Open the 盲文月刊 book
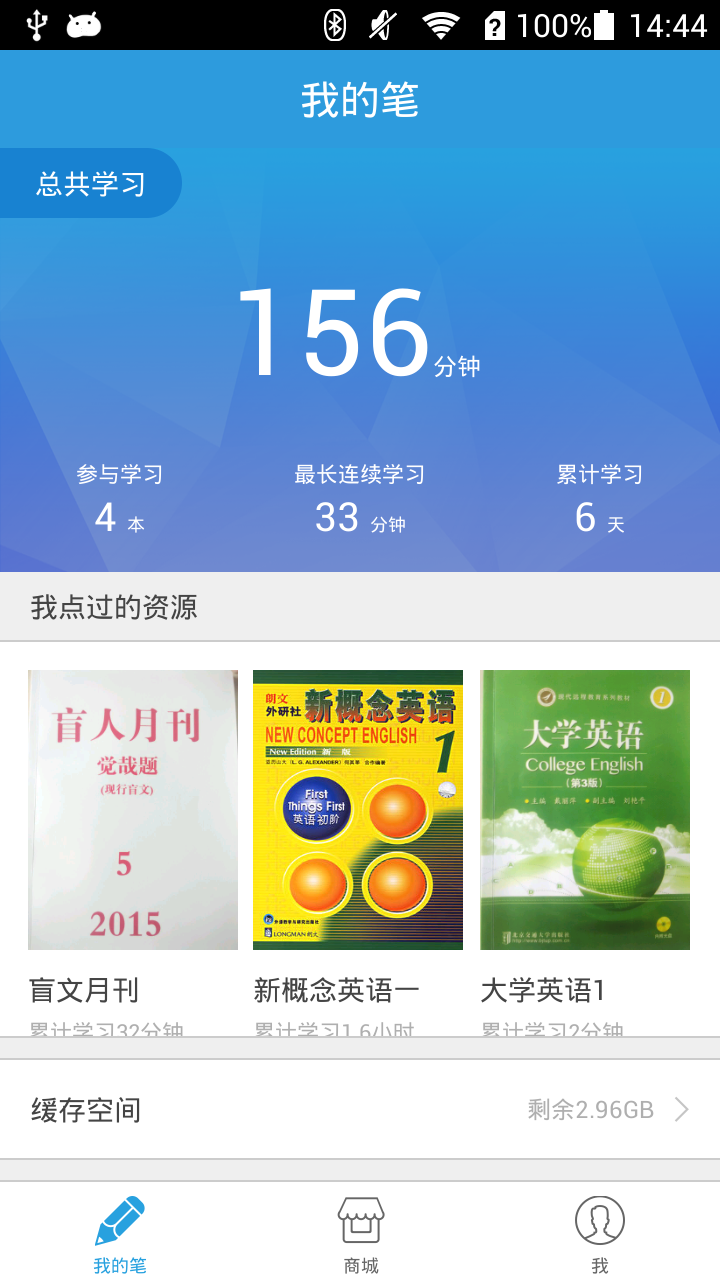The height and width of the screenshot is (1280, 720). coord(133,810)
